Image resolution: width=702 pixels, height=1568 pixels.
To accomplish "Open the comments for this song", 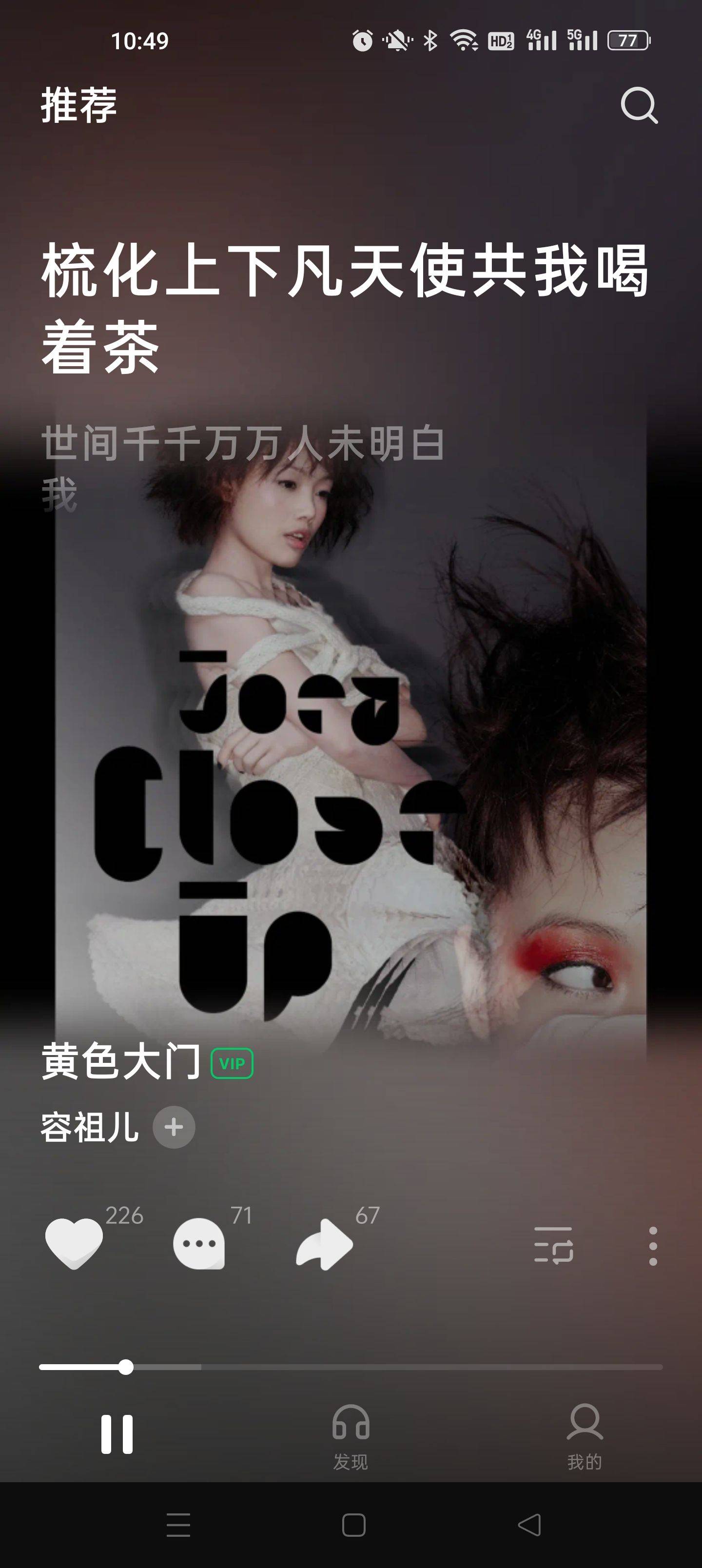I will [198, 1244].
